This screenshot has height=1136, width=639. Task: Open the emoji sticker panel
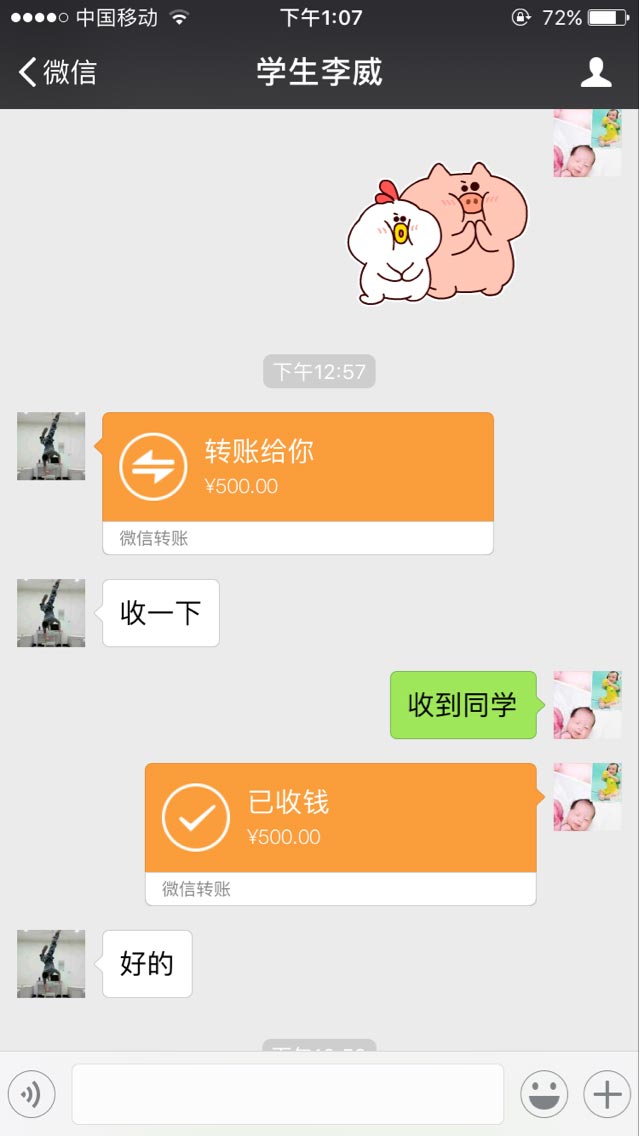pyautogui.click(x=544, y=1094)
